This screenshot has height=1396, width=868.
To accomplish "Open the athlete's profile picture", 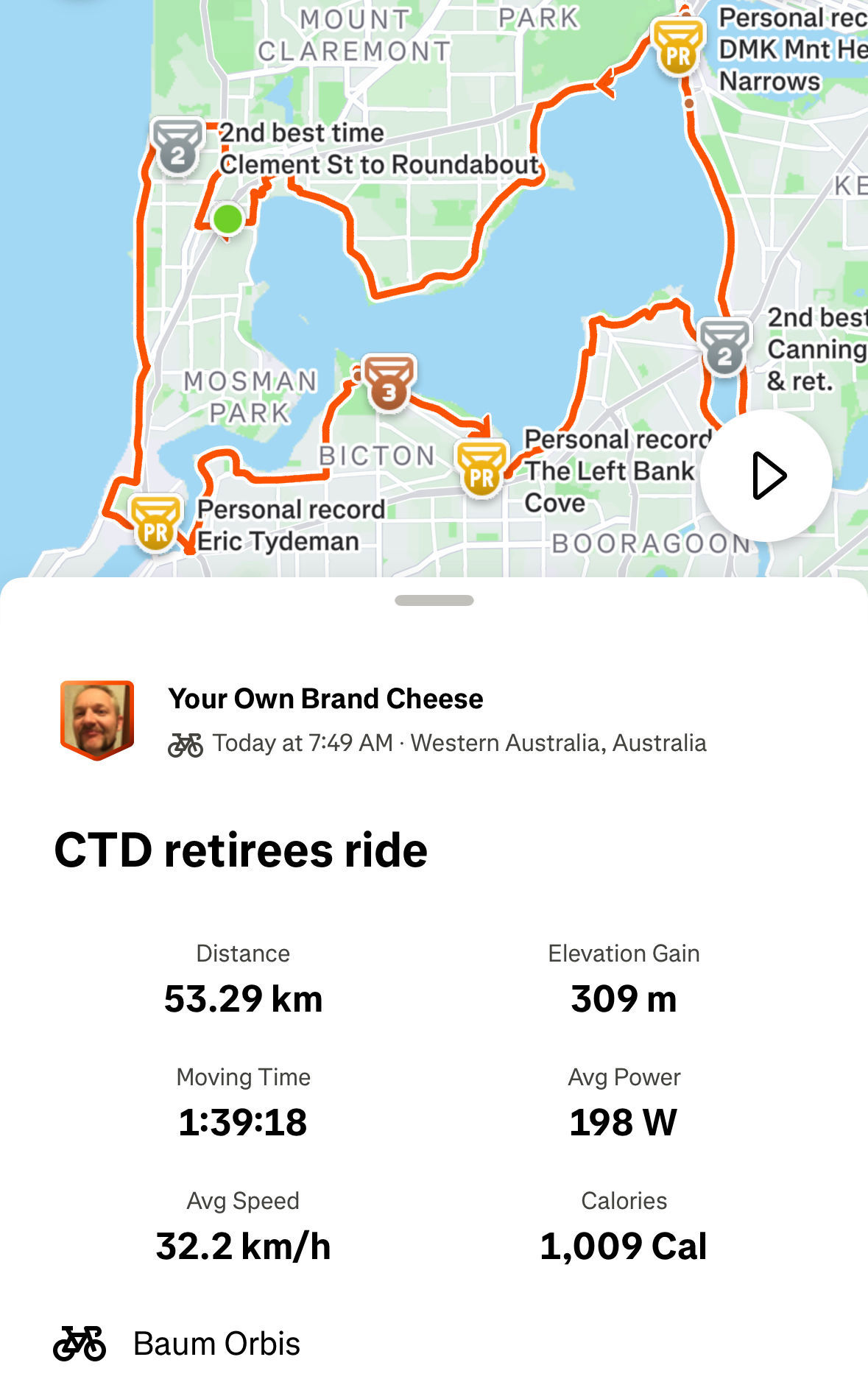I will pyautogui.click(x=97, y=719).
